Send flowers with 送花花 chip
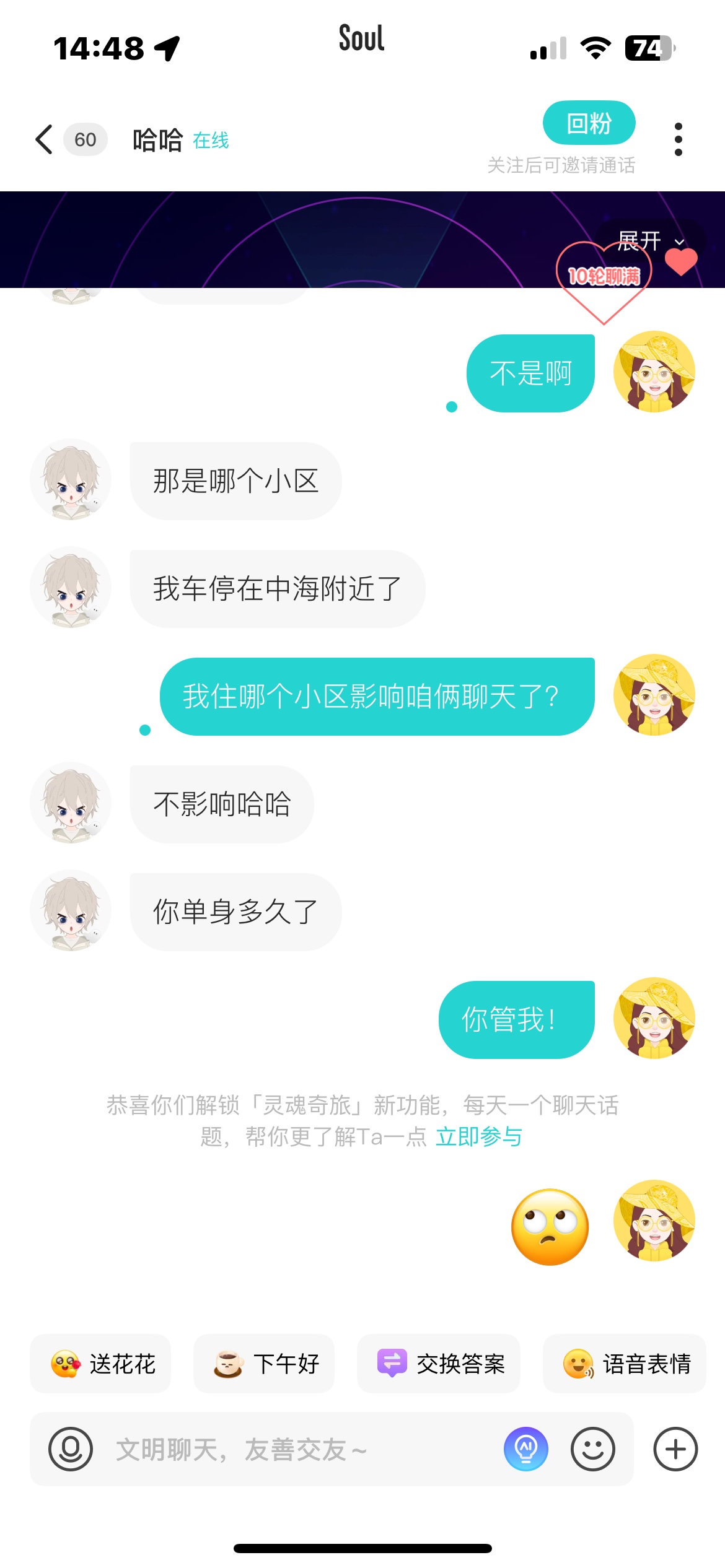 pyautogui.click(x=100, y=1364)
